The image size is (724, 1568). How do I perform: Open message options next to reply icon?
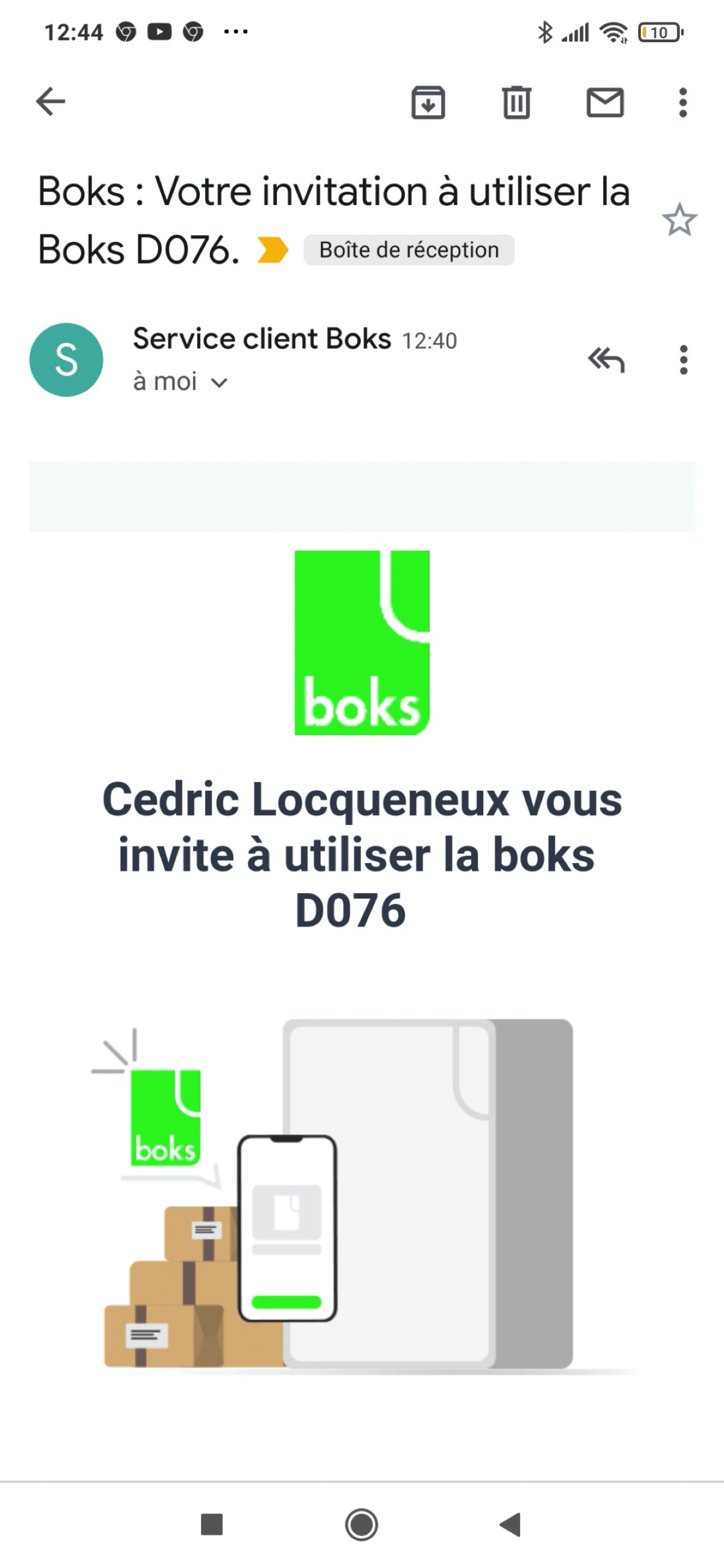[x=684, y=360]
